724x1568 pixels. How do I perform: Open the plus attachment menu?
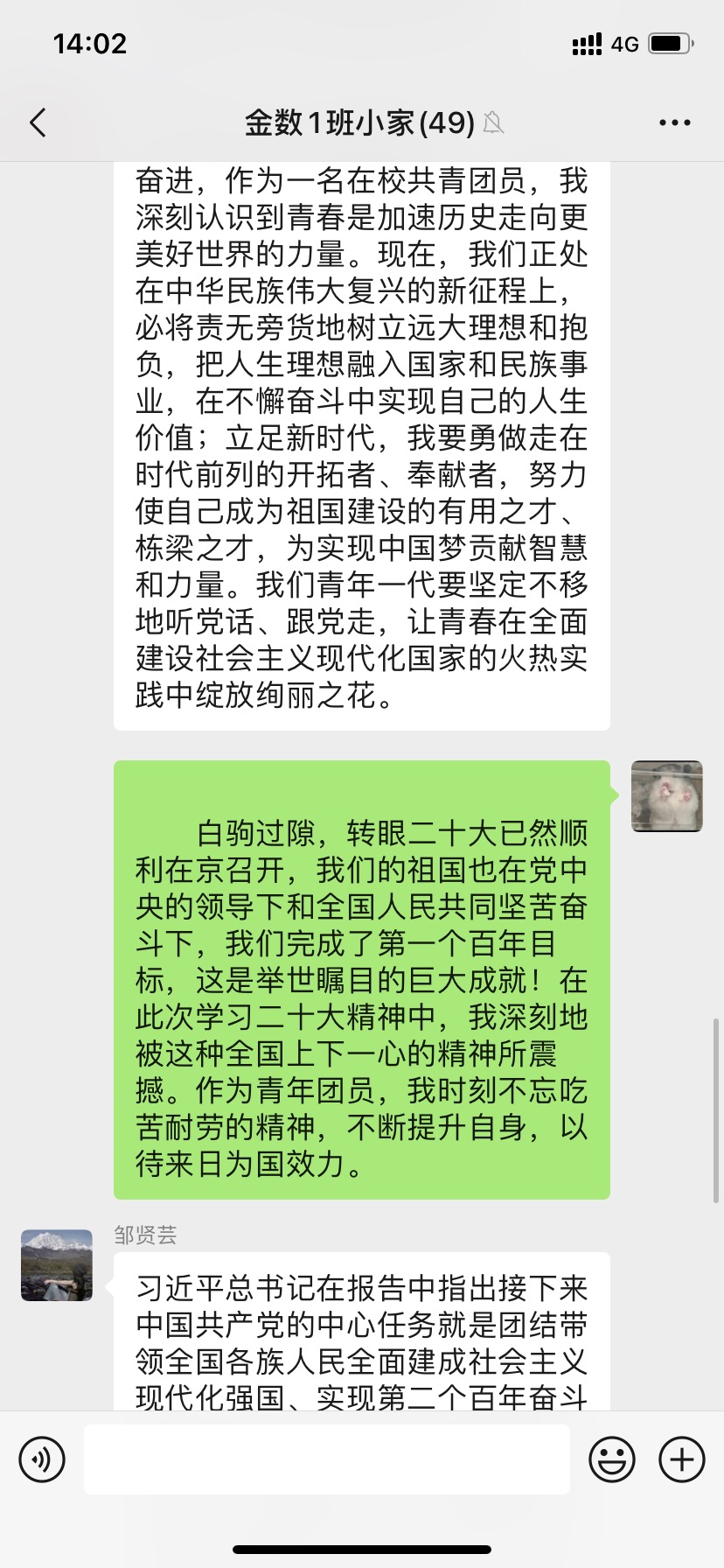[x=681, y=1459]
